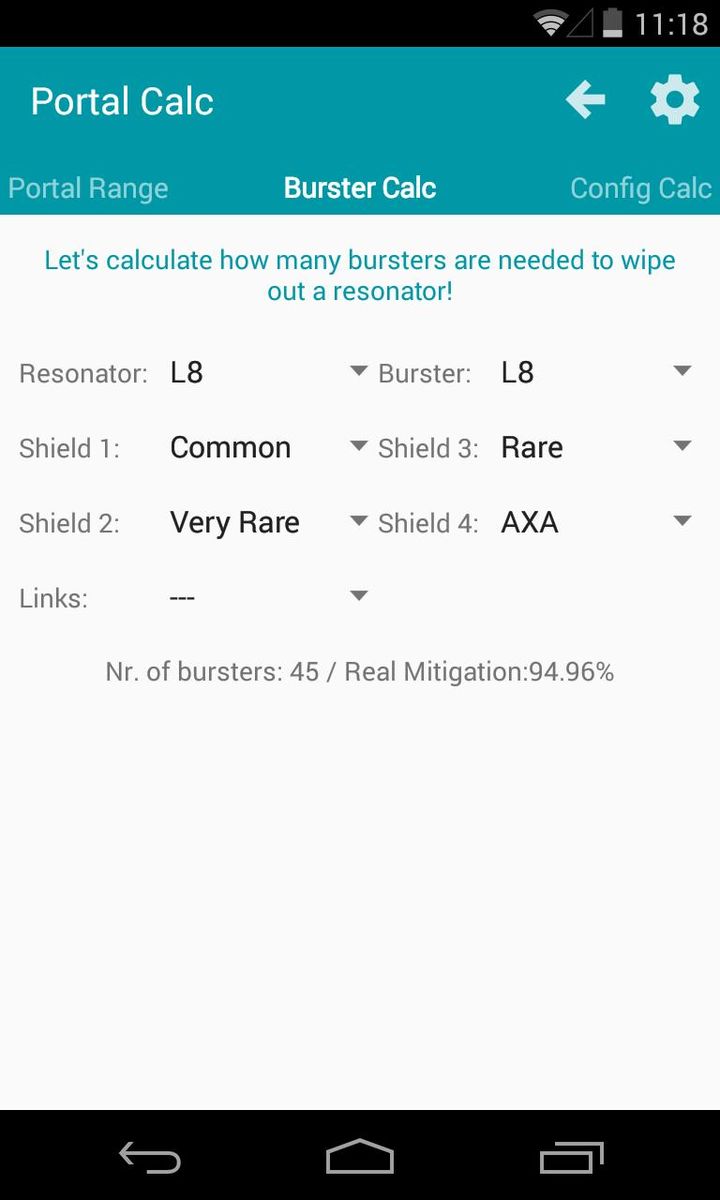The width and height of the screenshot is (720, 1200).
Task: Tap the back arrow icon
Action: [x=584, y=99]
